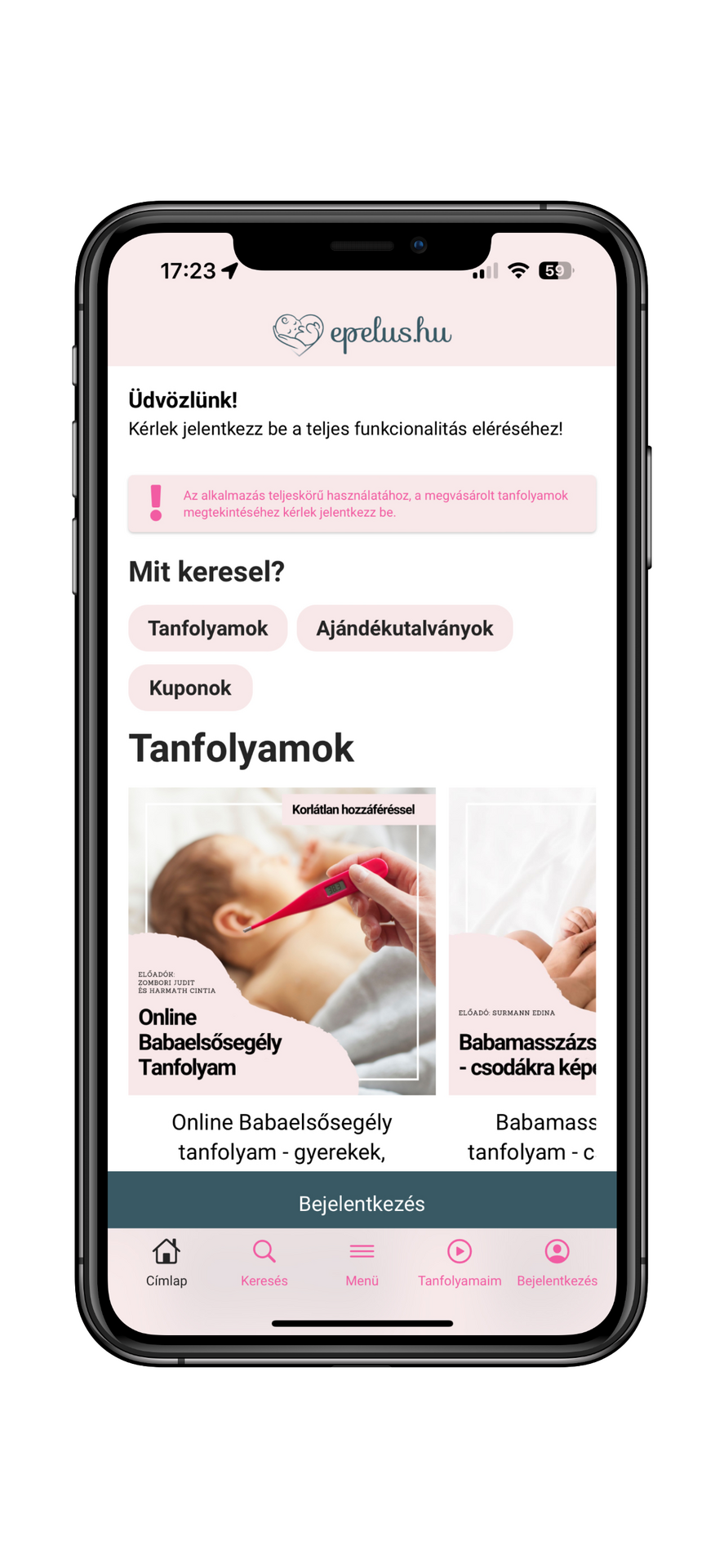Open the Menü tab
Image resolution: width=724 pixels, height=1568 pixels.
click(362, 1262)
